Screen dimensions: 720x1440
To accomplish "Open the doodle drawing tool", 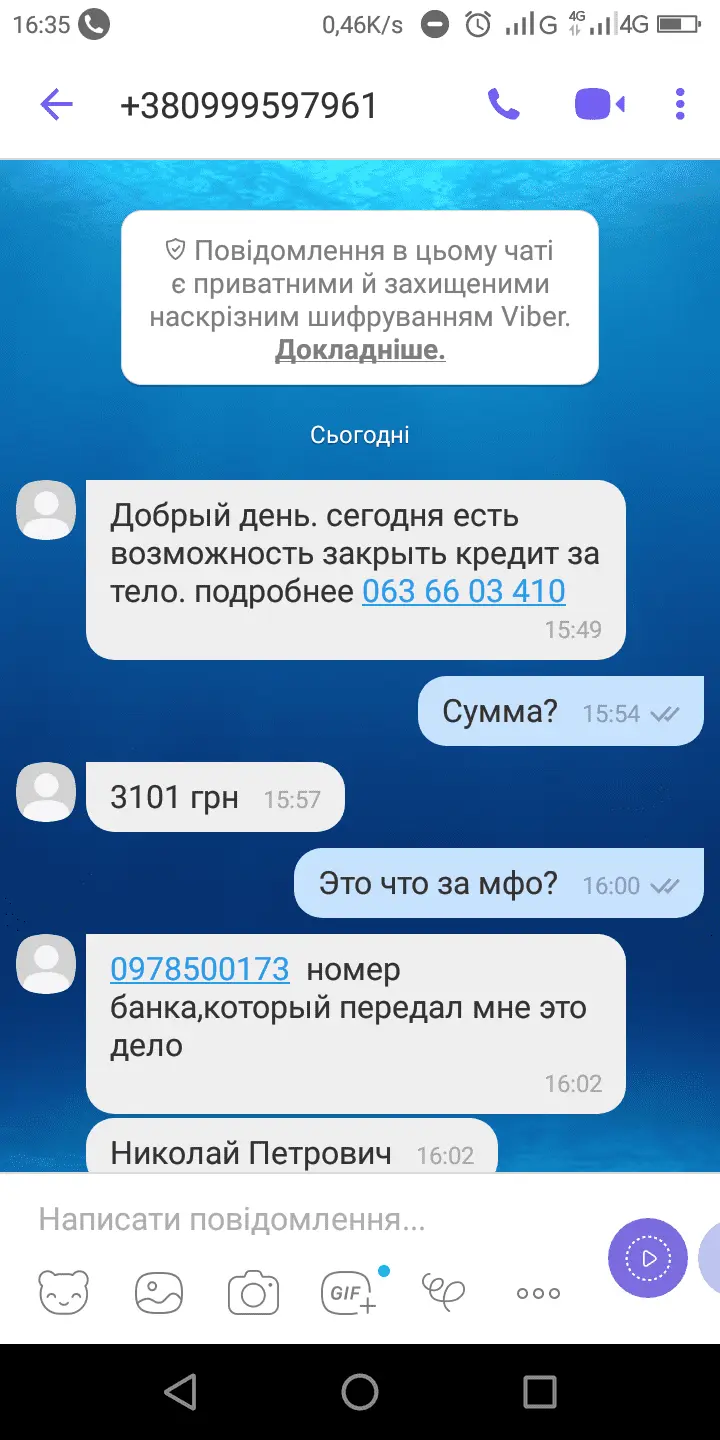I will [x=443, y=1292].
